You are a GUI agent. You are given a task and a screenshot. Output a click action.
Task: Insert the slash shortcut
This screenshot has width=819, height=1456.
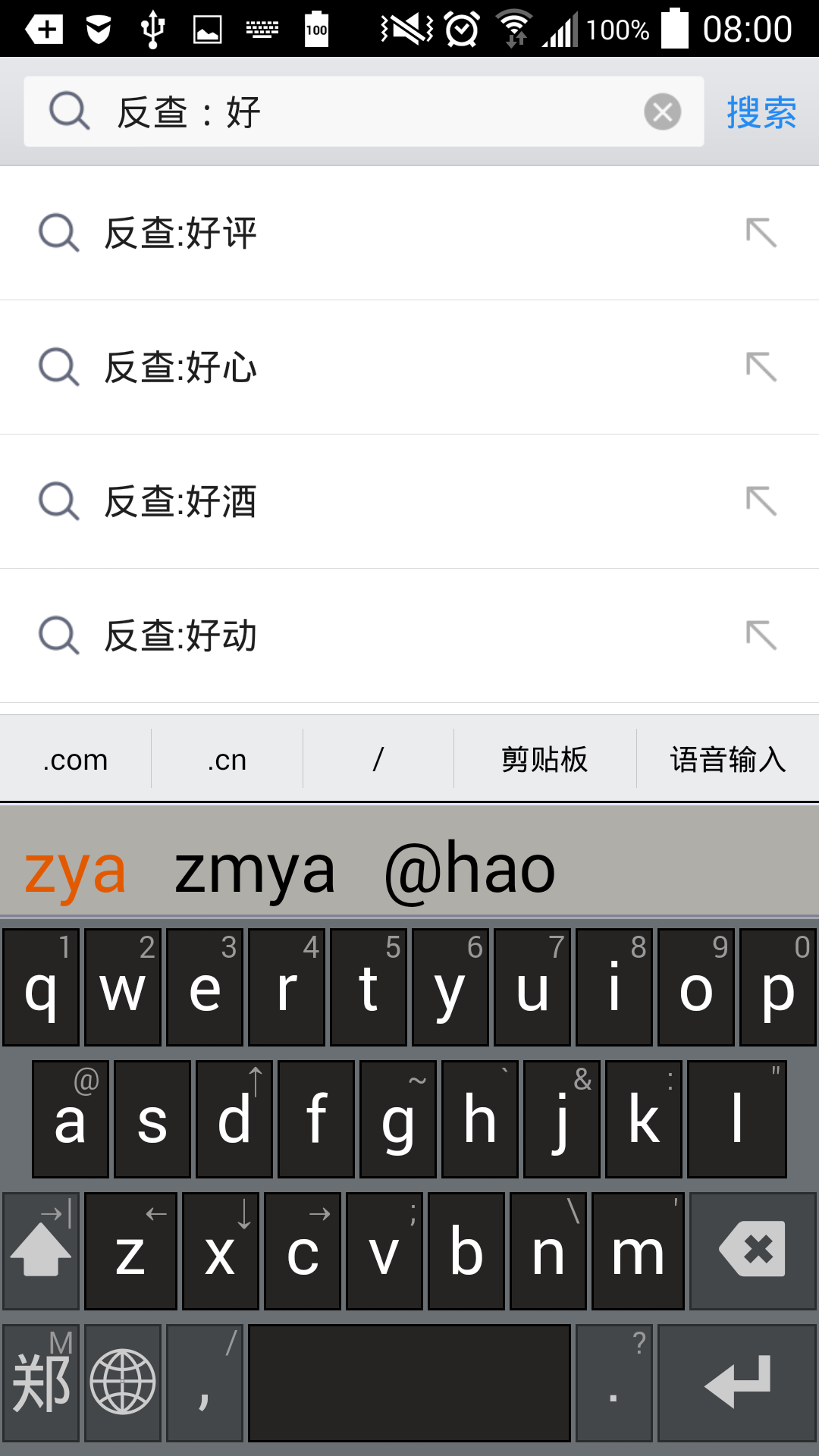pos(378,759)
